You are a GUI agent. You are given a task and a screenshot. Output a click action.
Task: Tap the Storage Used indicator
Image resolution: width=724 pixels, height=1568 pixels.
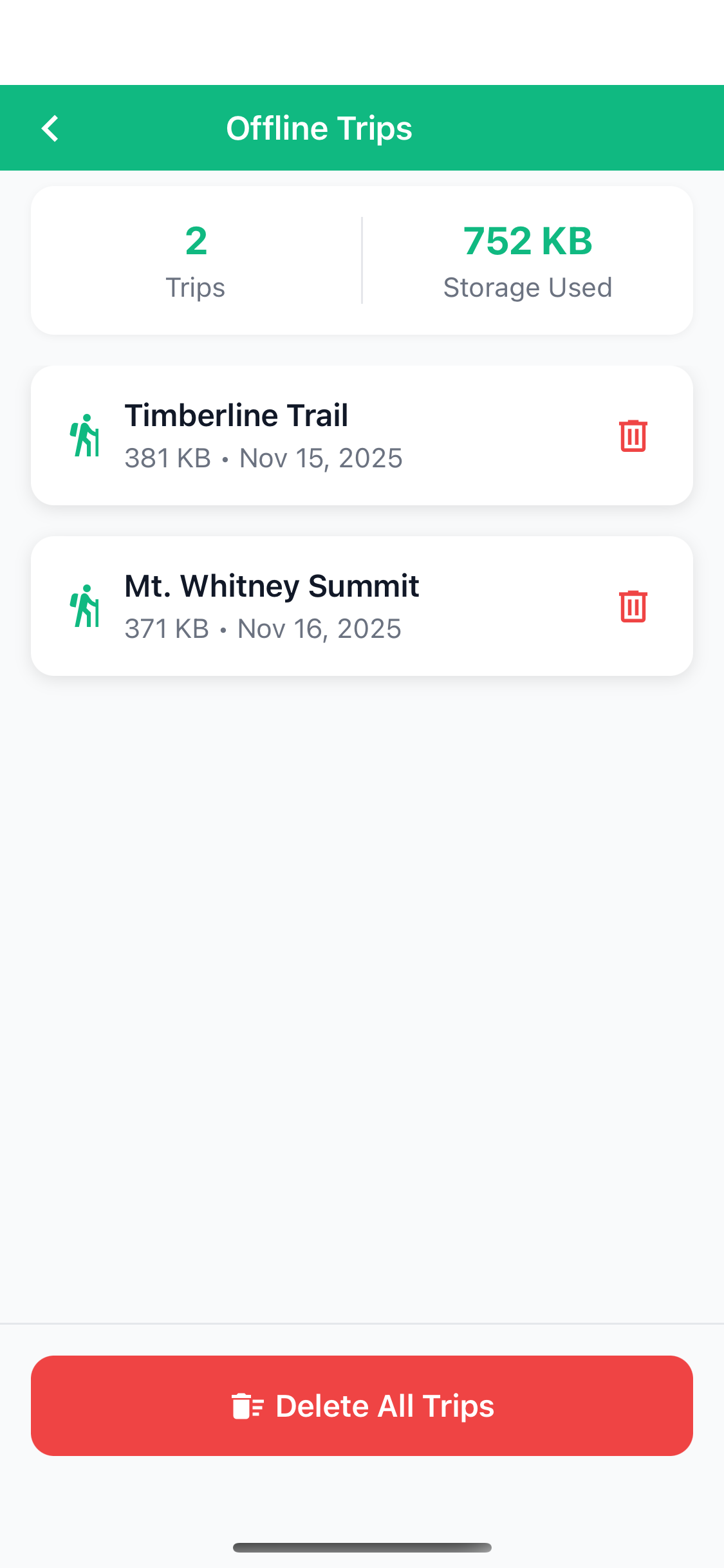(527, 287)
